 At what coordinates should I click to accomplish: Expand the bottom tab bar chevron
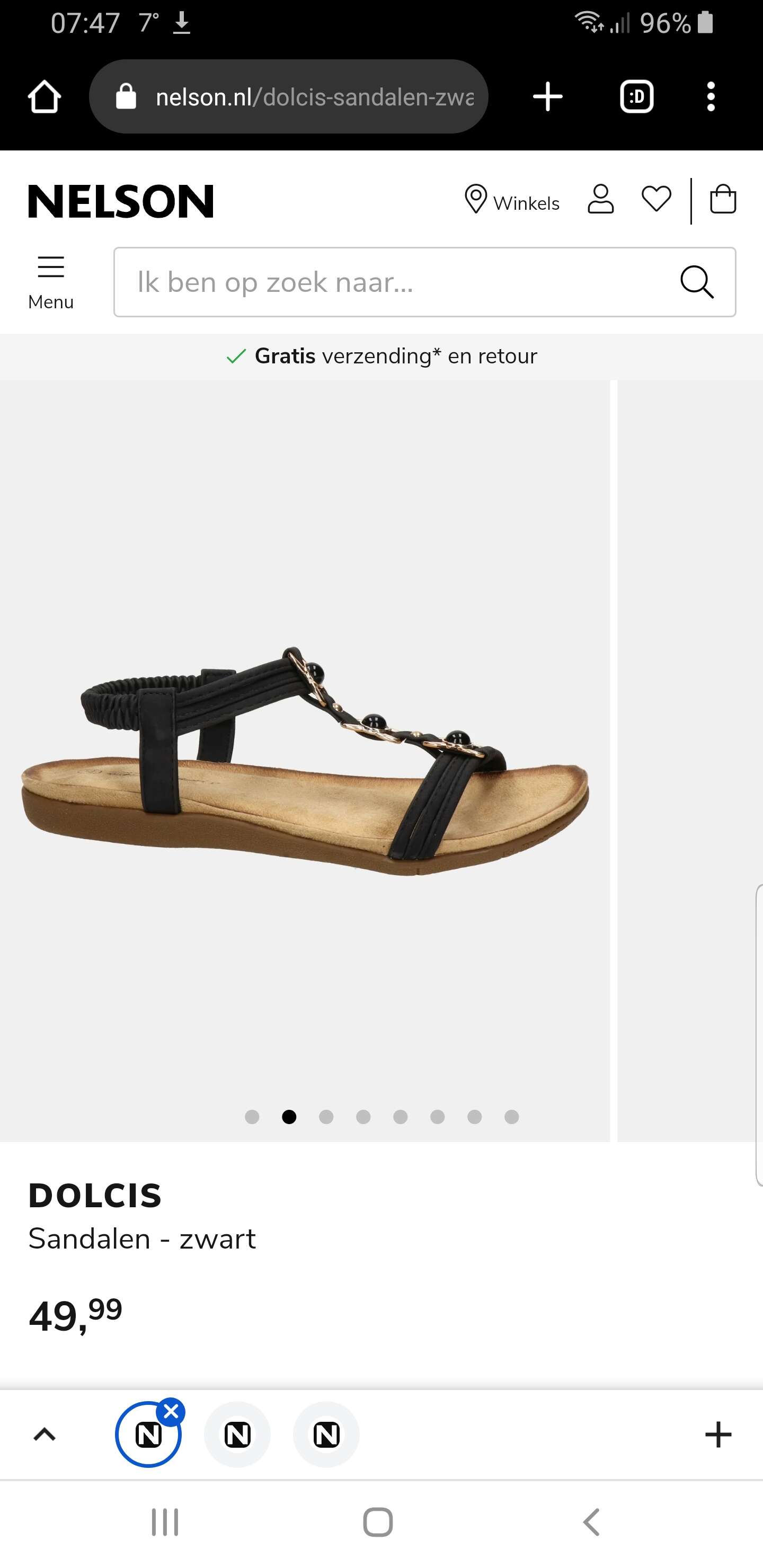click(x=45, y=1435)
